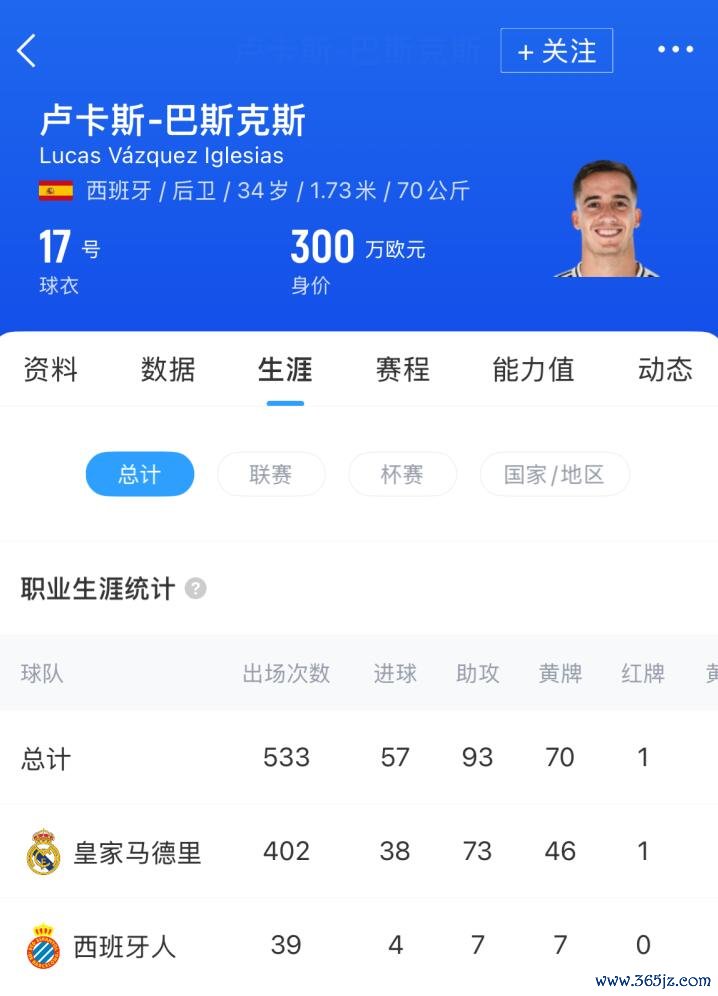The width and height of the screenshot is (718, 996).
Task: Switch to the 动态 tab
Action: pos(664,370)
